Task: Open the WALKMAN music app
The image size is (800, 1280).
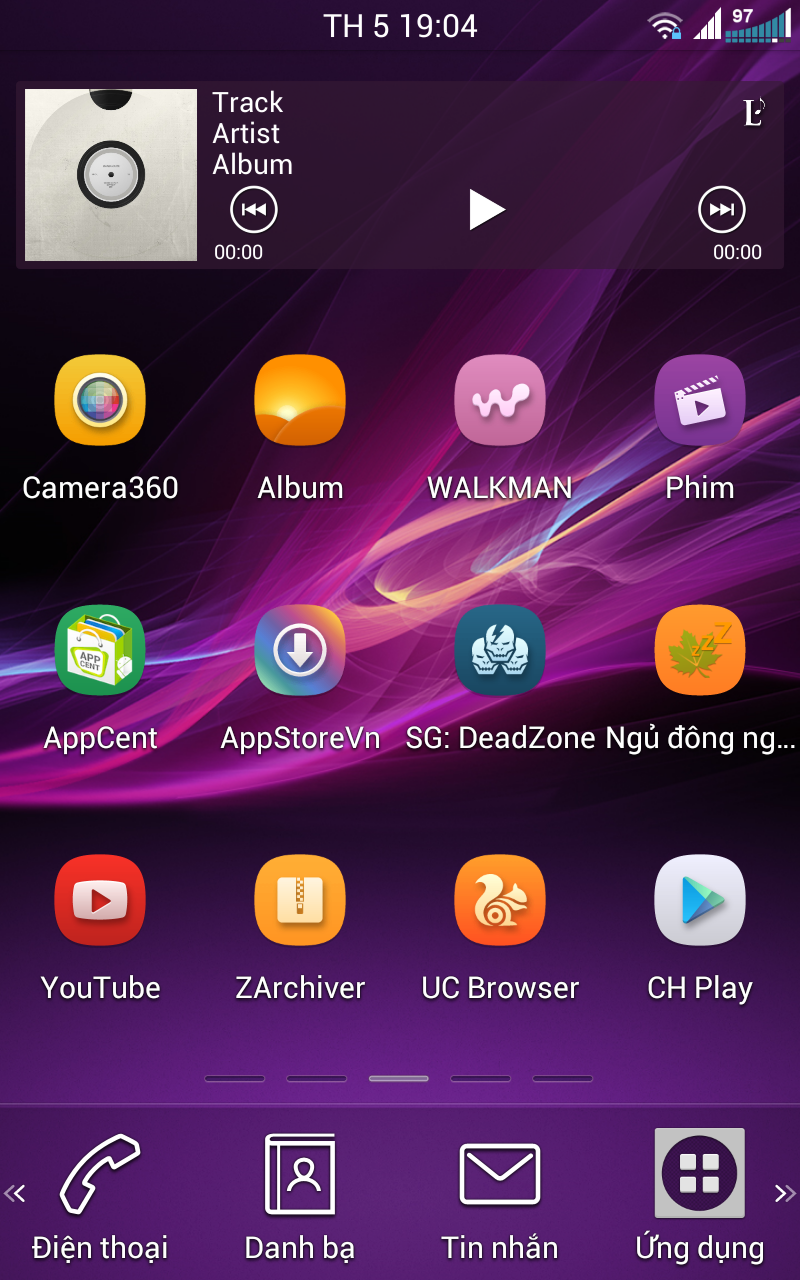Action: coord(500,400)
